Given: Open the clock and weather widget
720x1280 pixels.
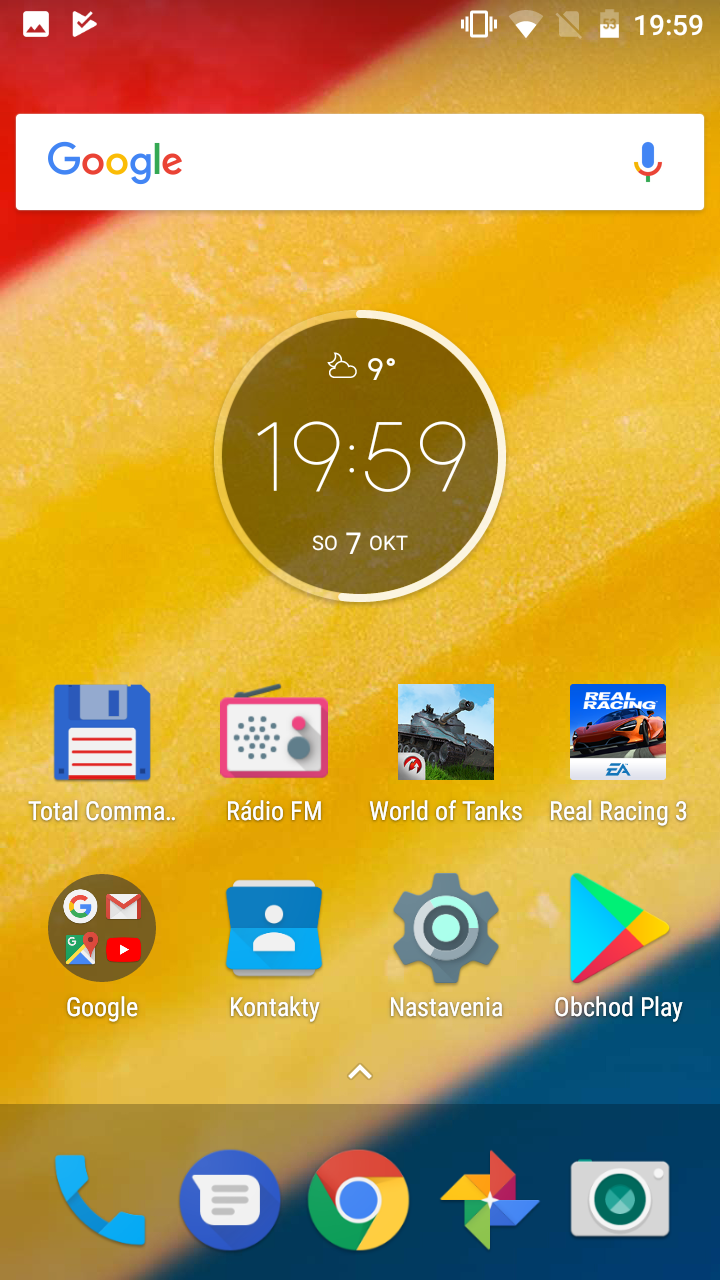Looking at the screenshot, I should 360,456.
